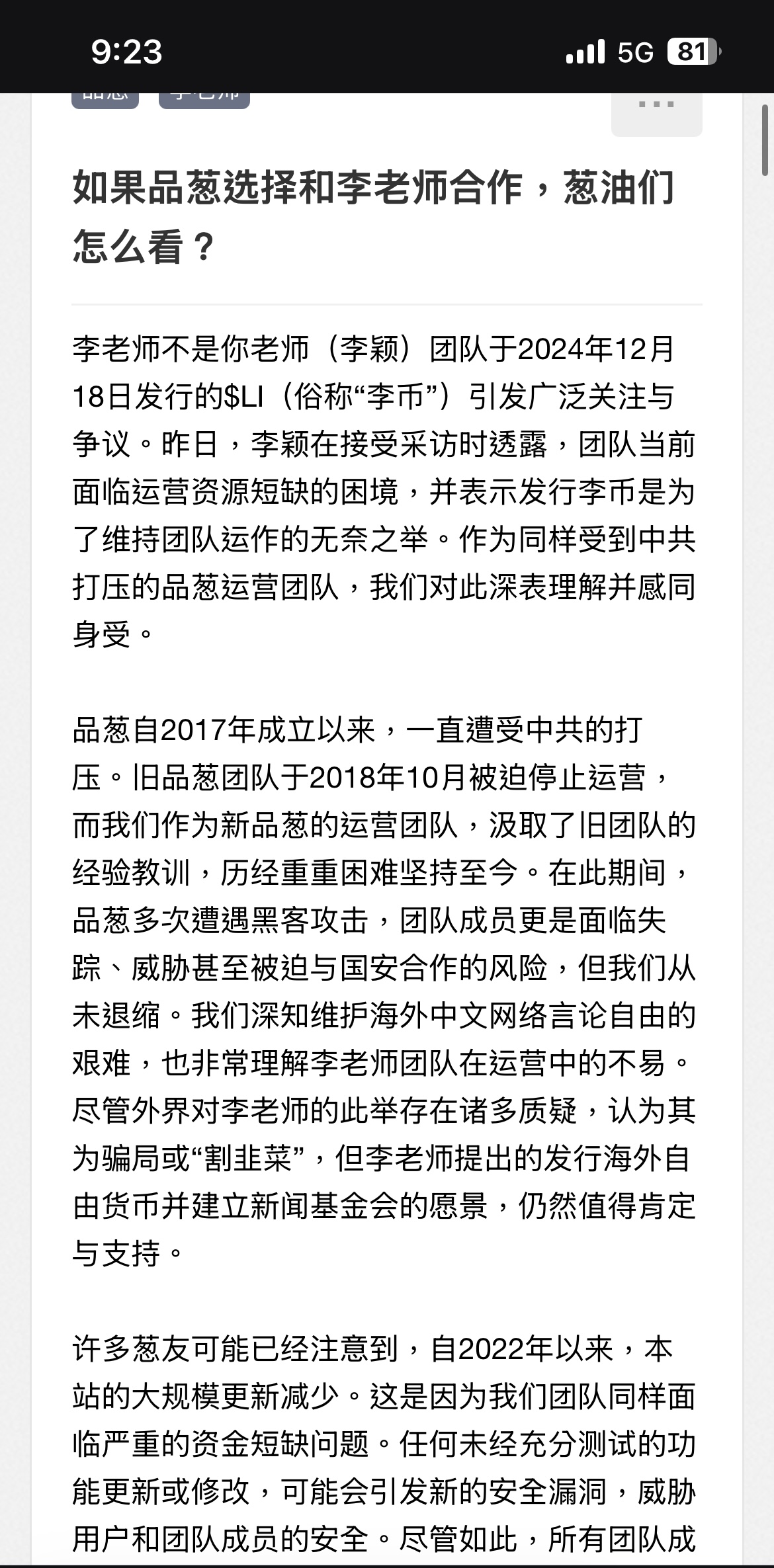Open the three-dot more options button
The height and width of the screenshot is (1568, 774).
[656, 114]
